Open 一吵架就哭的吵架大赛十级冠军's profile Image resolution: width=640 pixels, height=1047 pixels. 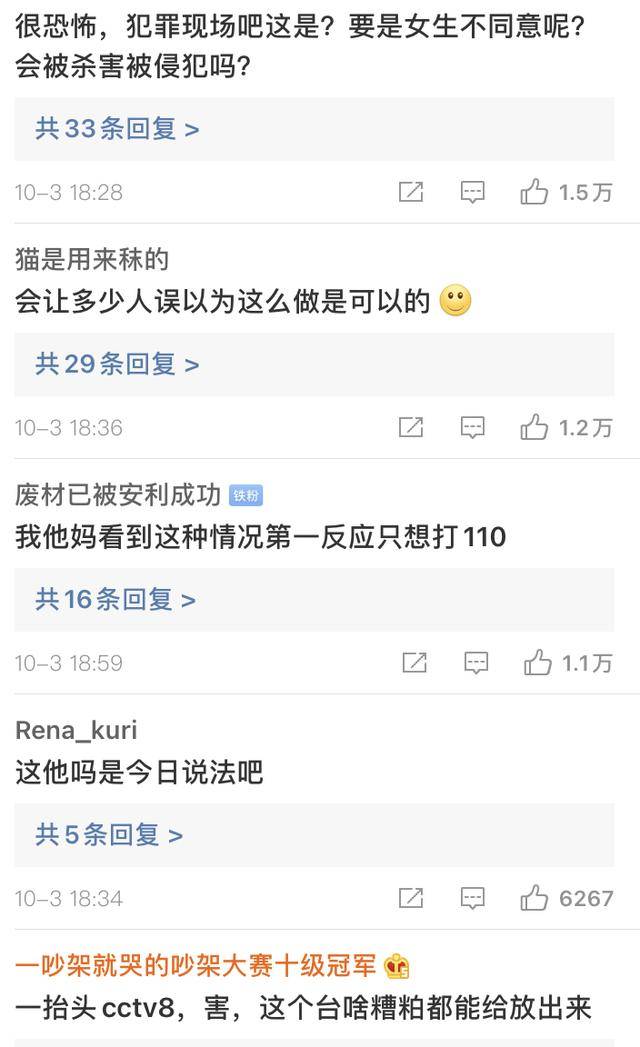(x=196, y=966)
